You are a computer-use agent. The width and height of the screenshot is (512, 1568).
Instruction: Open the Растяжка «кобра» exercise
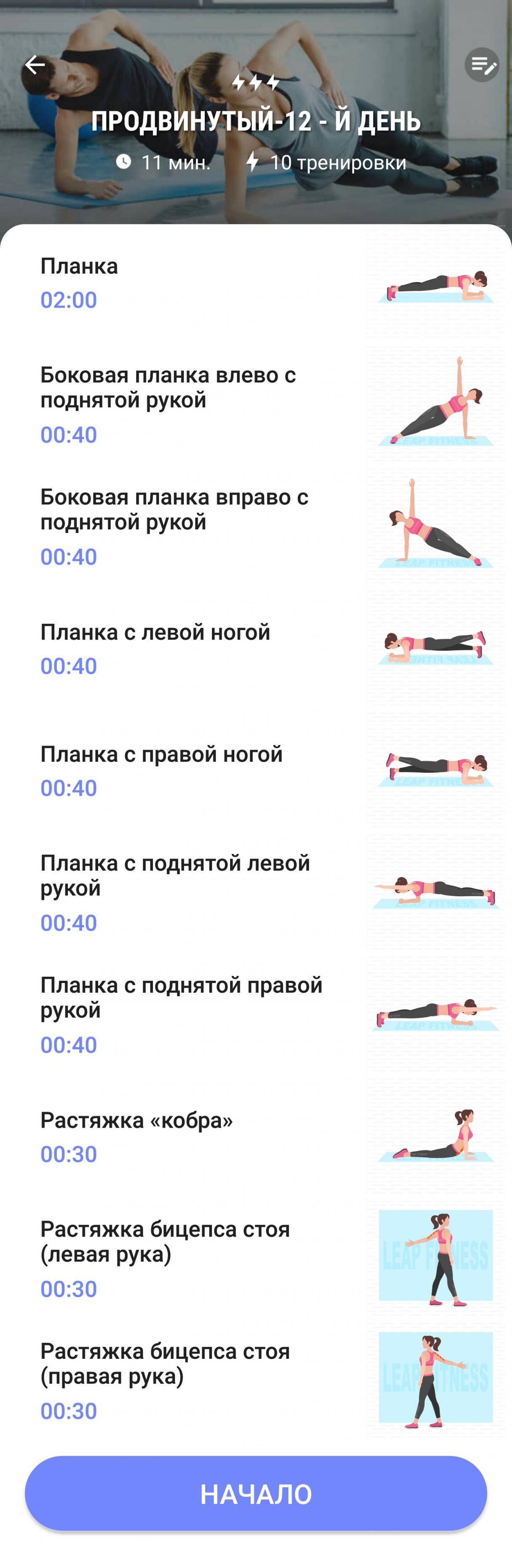tap(255, 1137)
